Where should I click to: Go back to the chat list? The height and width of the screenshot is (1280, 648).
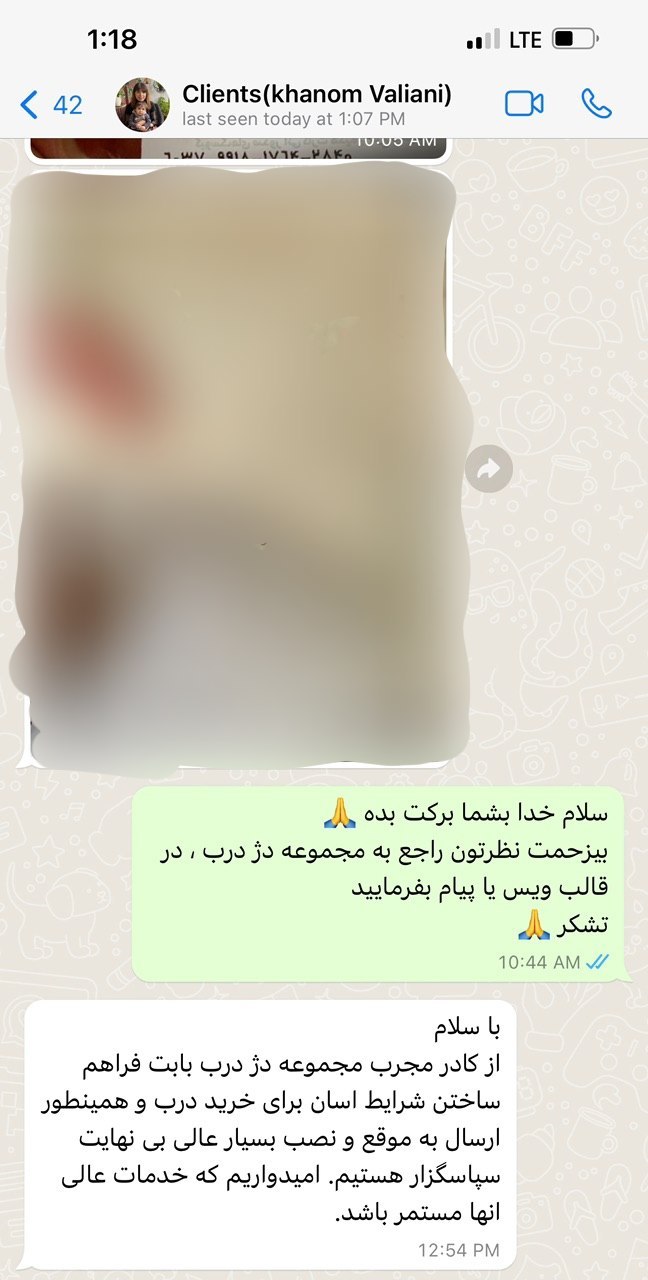click(50, 105)
